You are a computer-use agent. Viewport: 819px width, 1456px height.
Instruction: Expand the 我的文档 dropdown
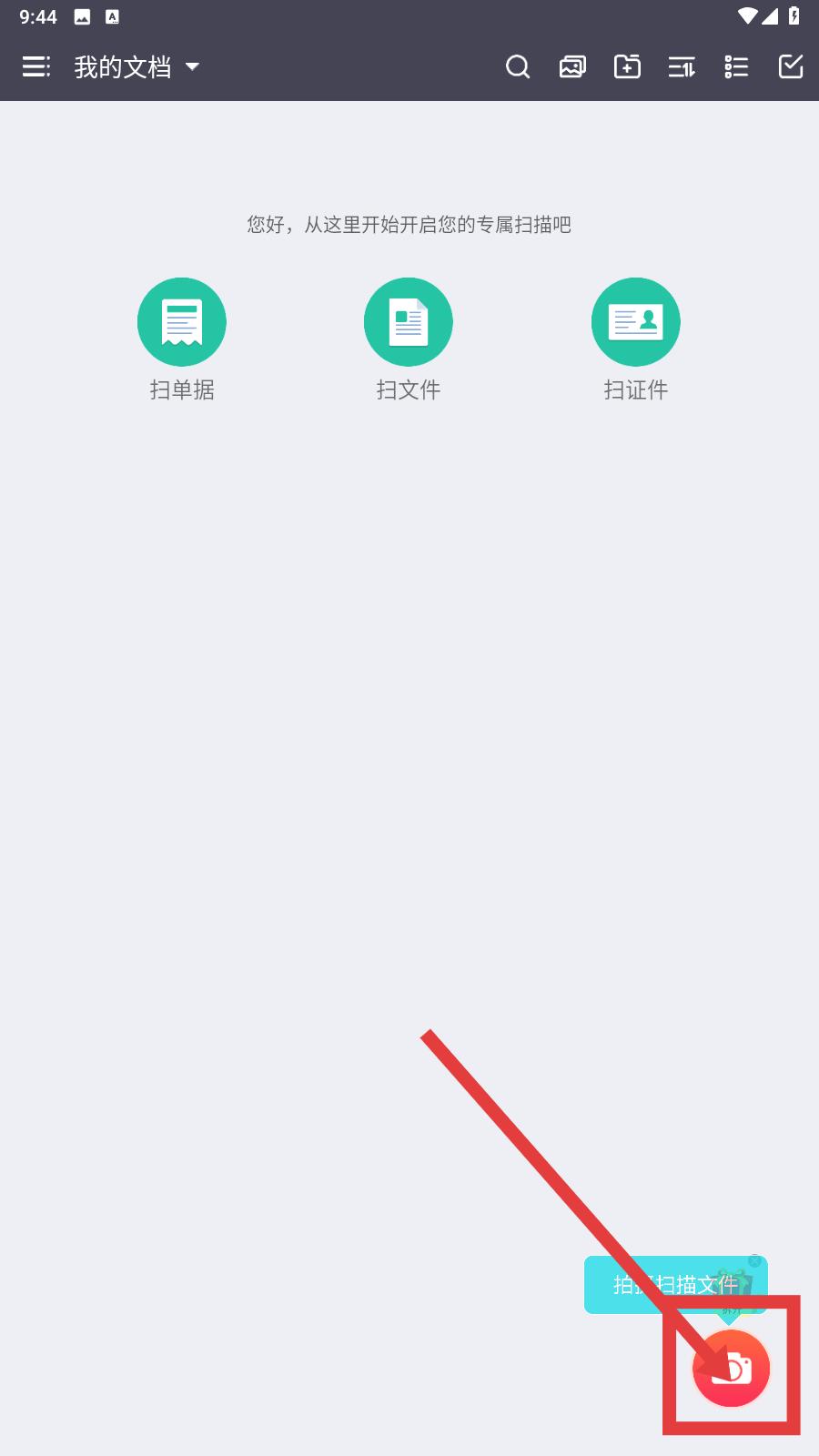(x=136, y=66)
